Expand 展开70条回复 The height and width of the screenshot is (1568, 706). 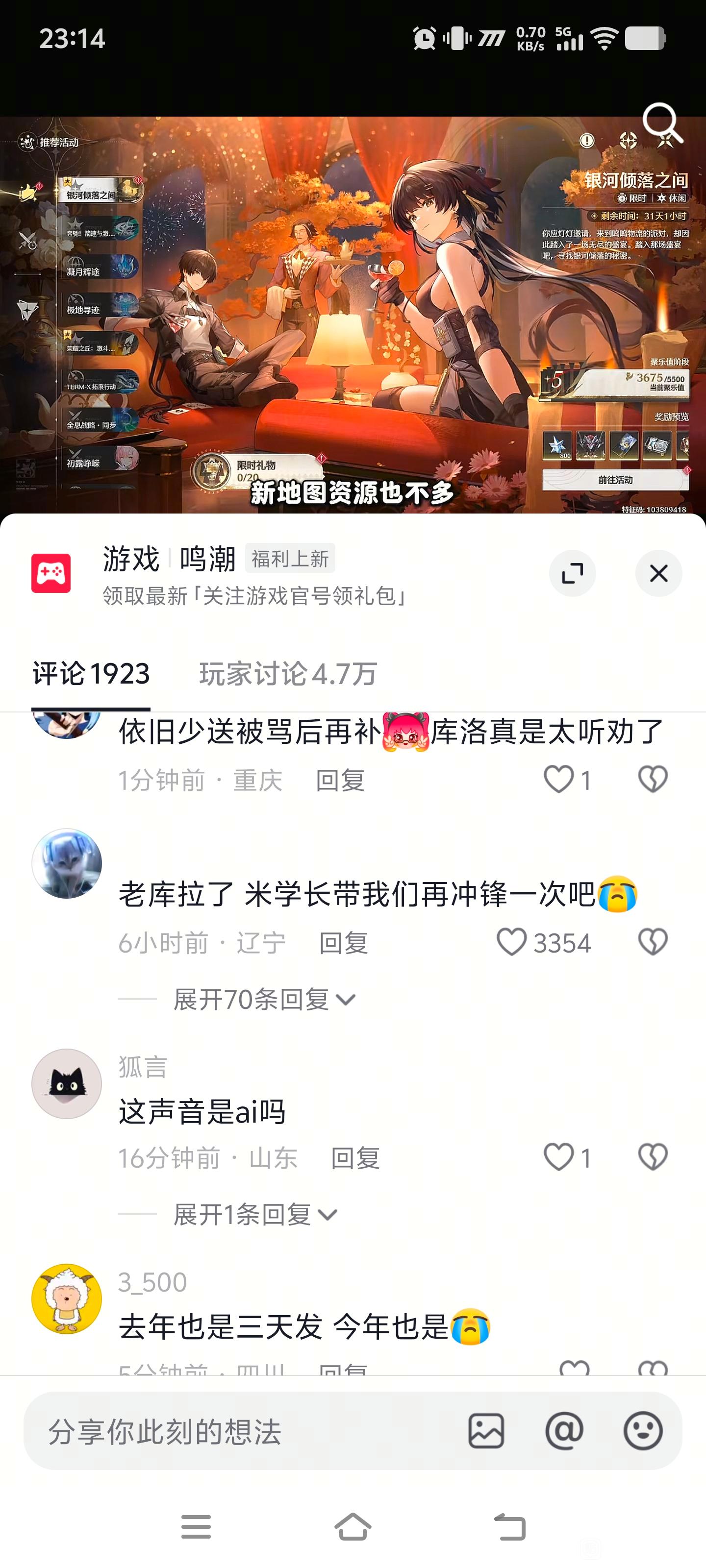point(264,1000)
